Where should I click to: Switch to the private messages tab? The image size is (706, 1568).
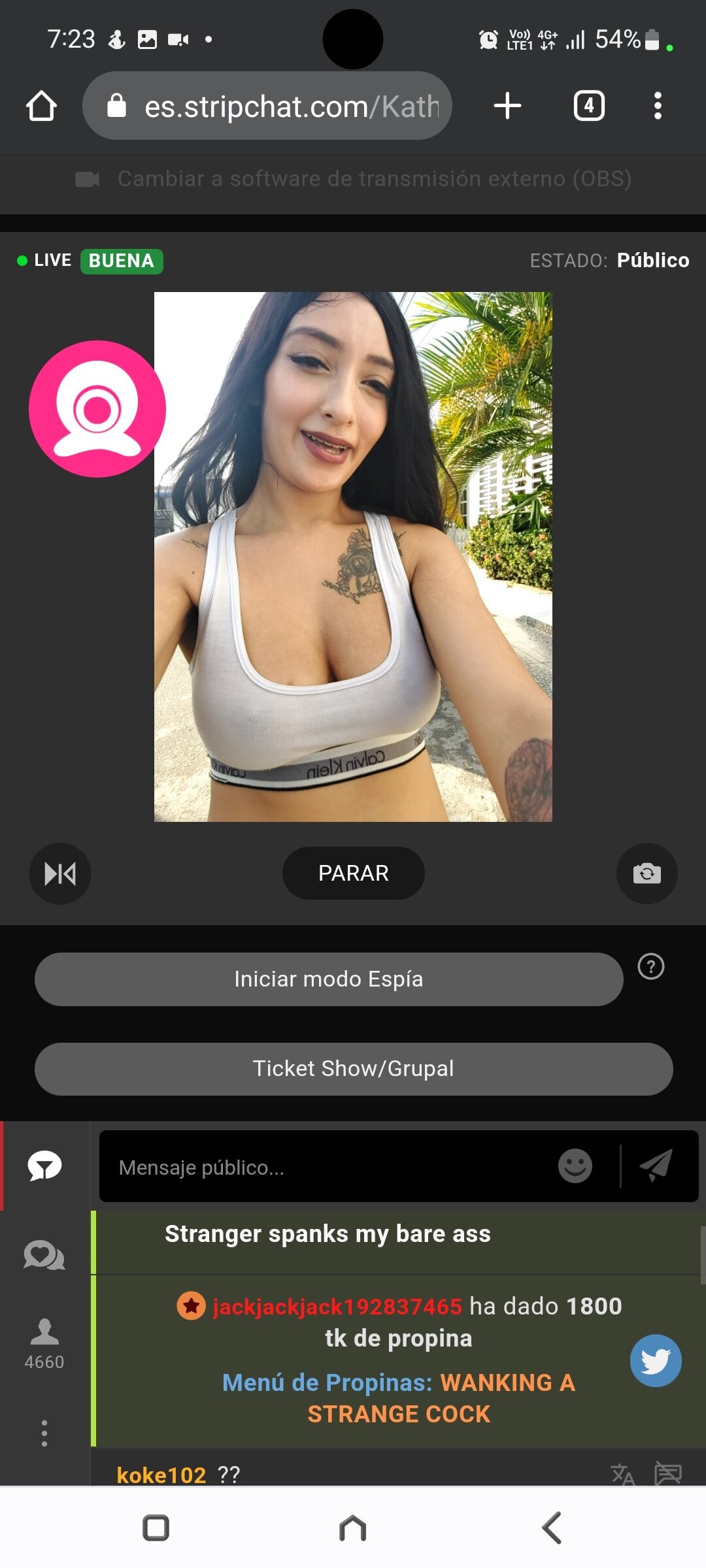click(44, 1255)
